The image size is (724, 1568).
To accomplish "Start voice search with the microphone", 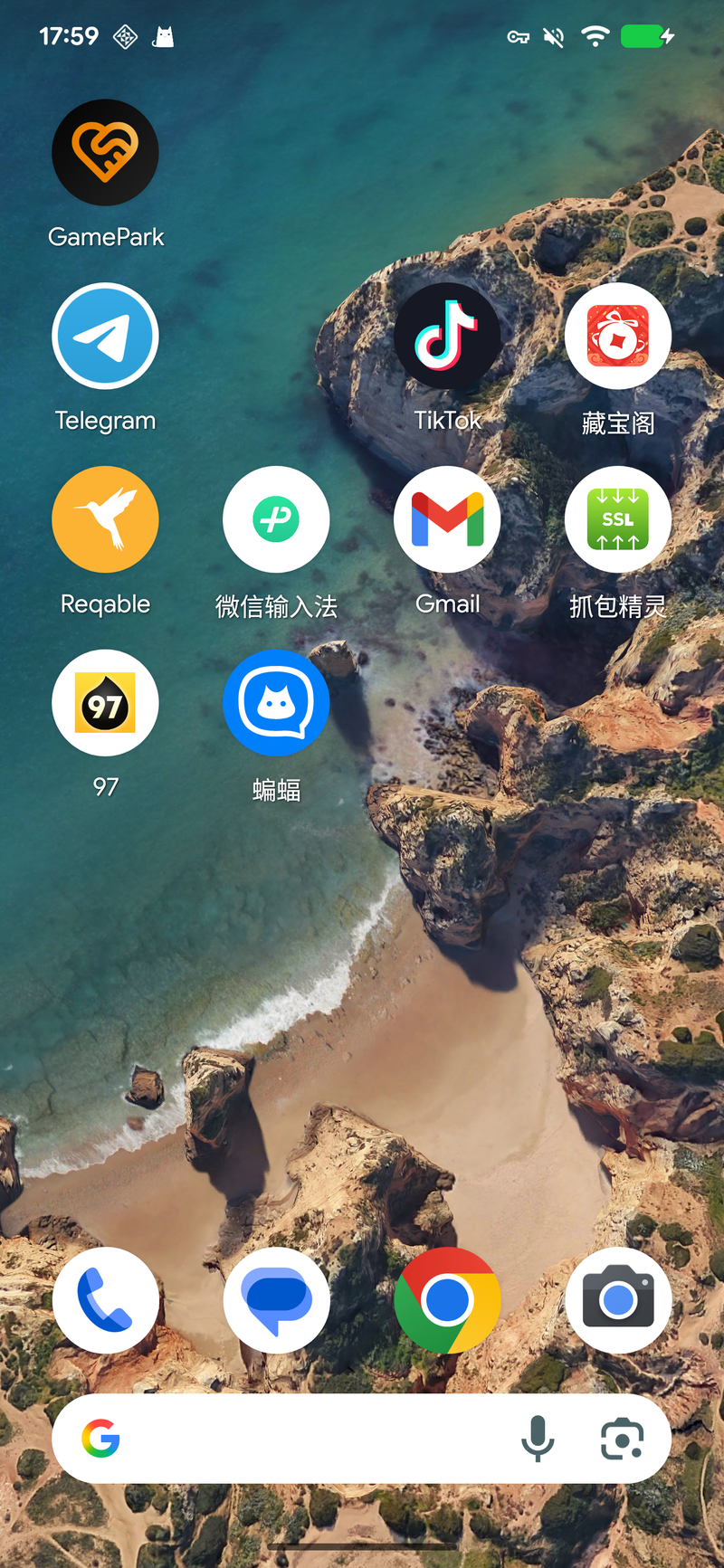I will tap(538, 1439).
